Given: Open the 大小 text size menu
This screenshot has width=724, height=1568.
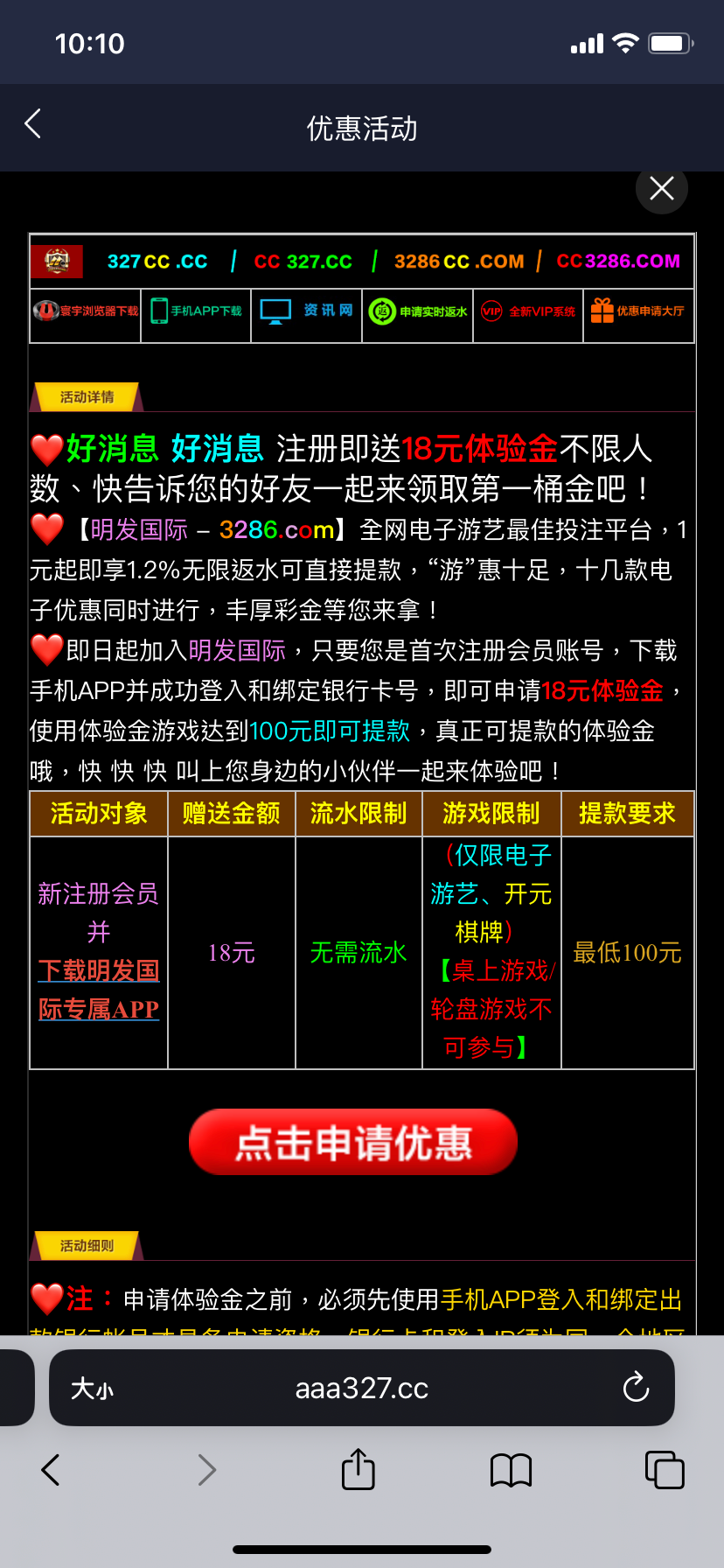Looking at the screenshot, I should click(x=92, y=1389).
